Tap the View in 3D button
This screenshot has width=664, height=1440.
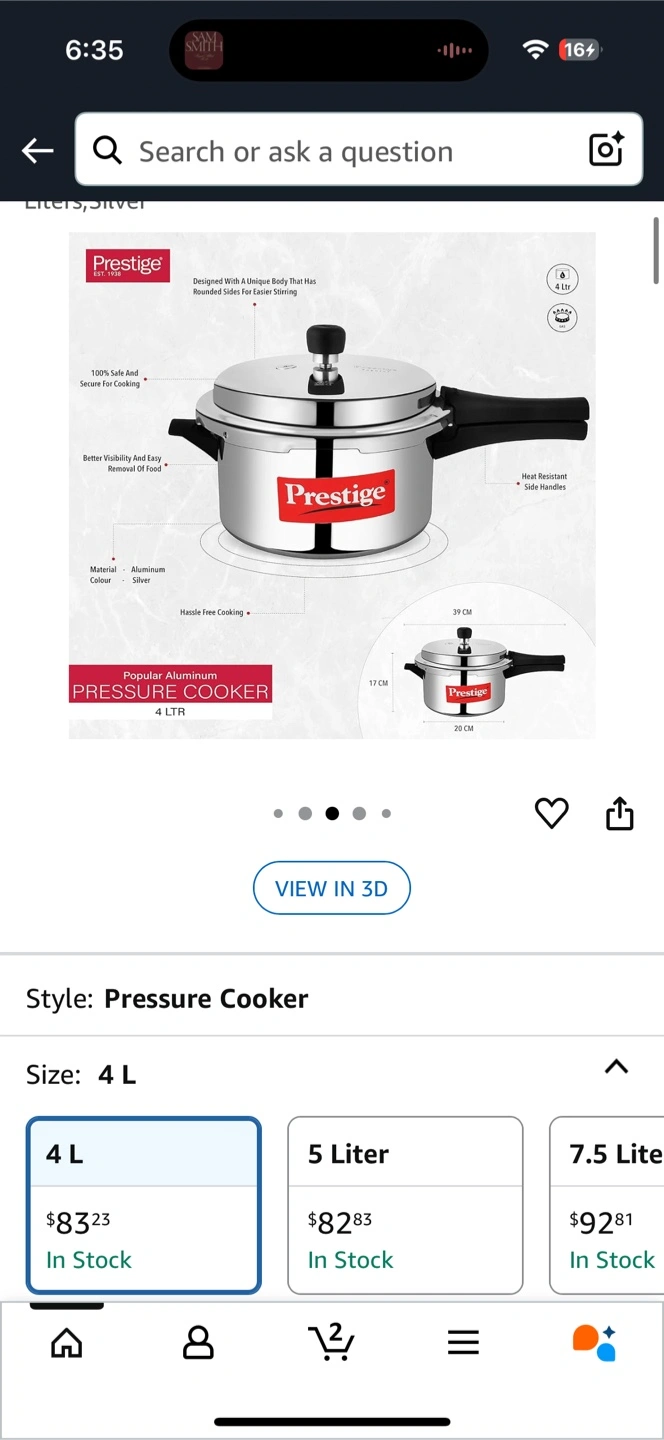click(331, 888)
